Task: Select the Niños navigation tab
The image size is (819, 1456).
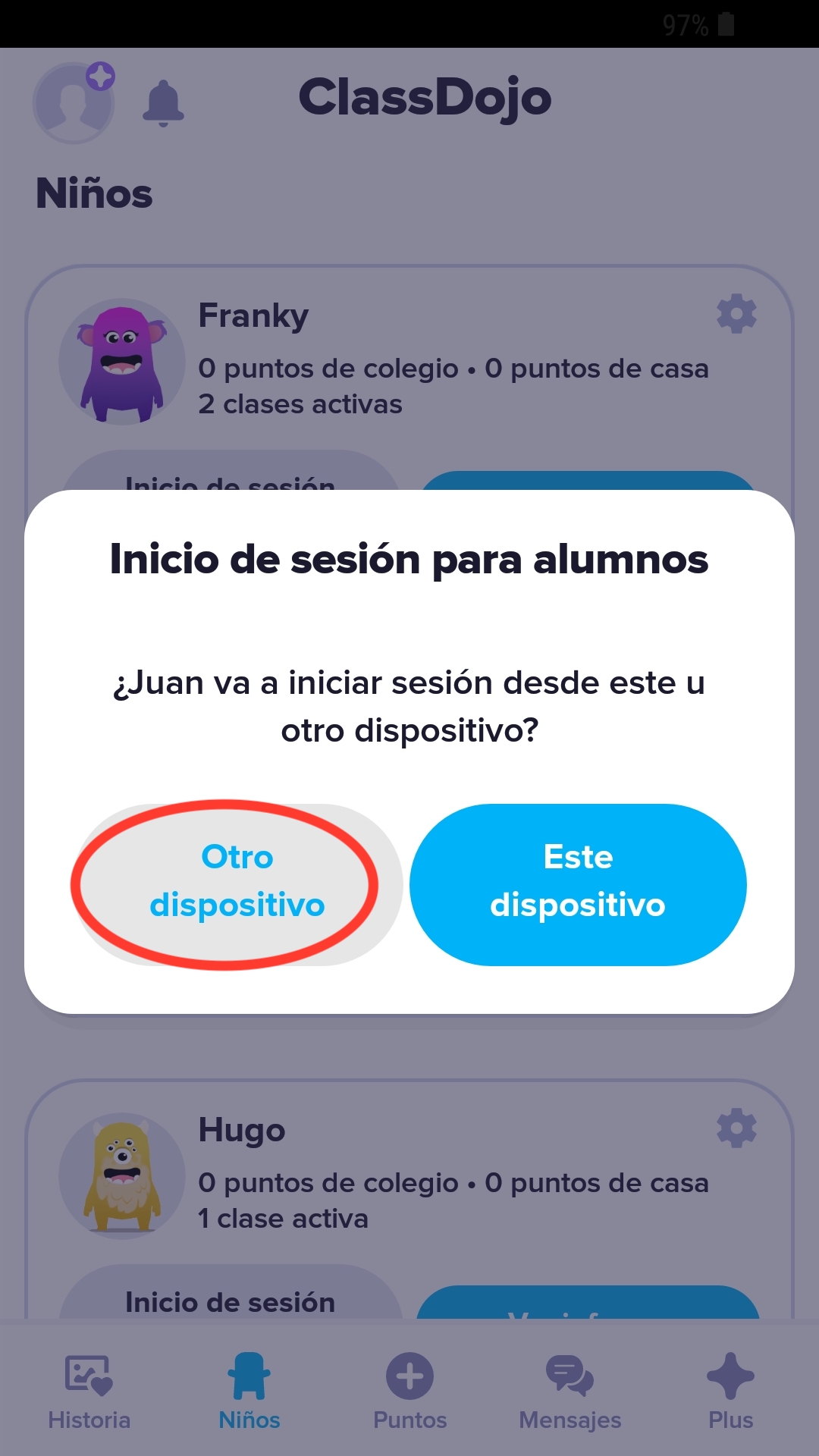Action: point(250,1388)
